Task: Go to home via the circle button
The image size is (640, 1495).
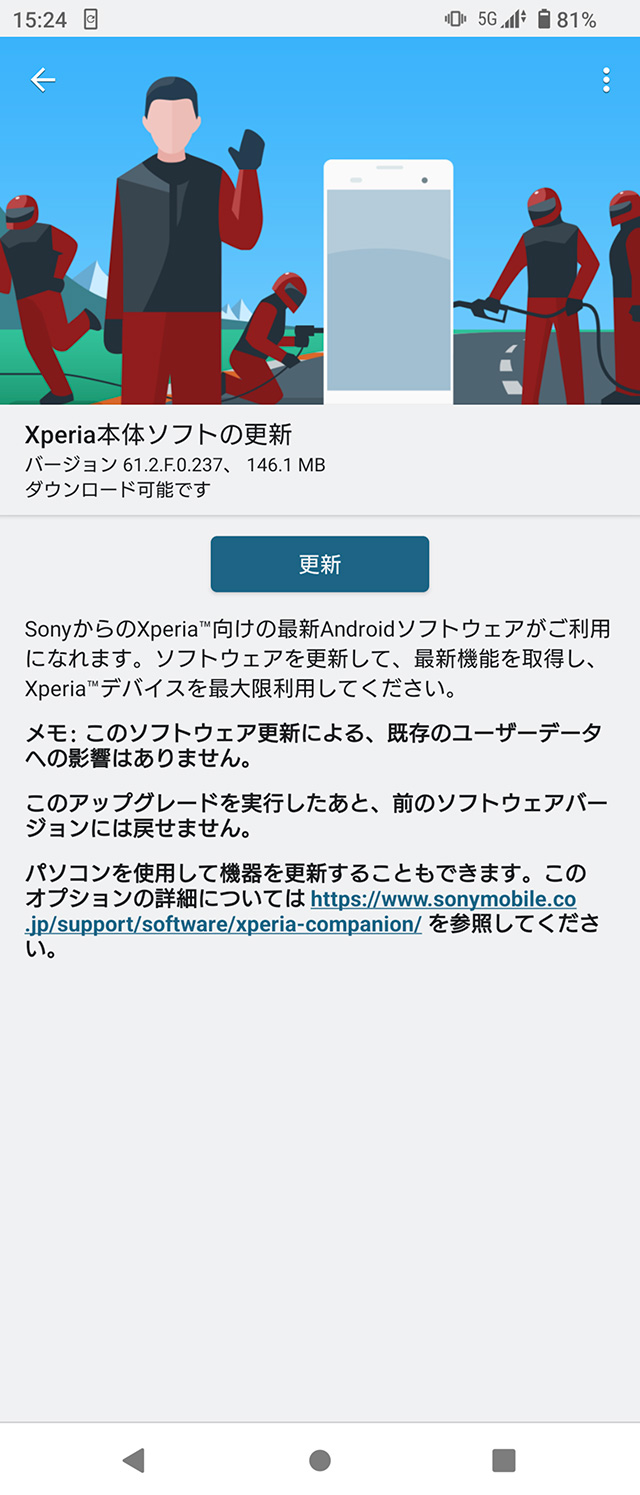Action: [320, 1460]
